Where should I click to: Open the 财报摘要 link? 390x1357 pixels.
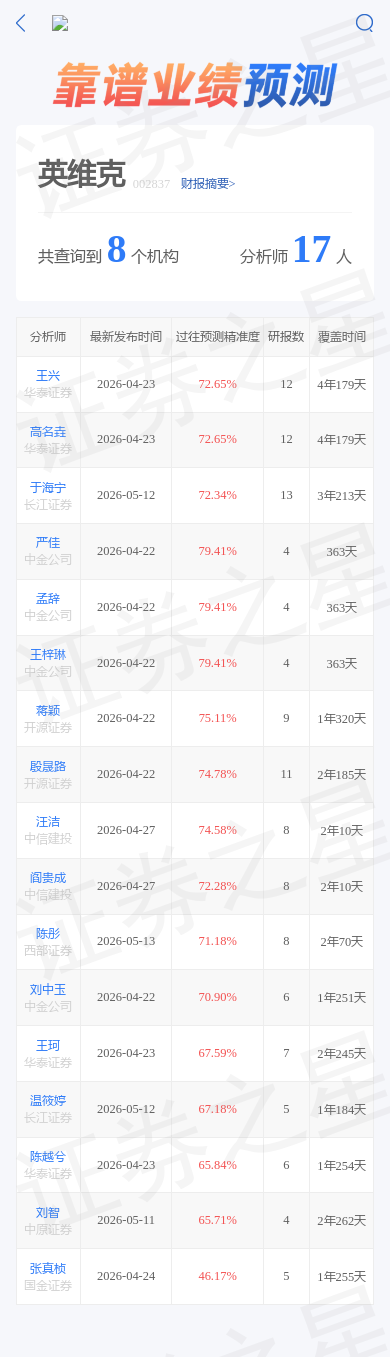click(x=208, y=184)
